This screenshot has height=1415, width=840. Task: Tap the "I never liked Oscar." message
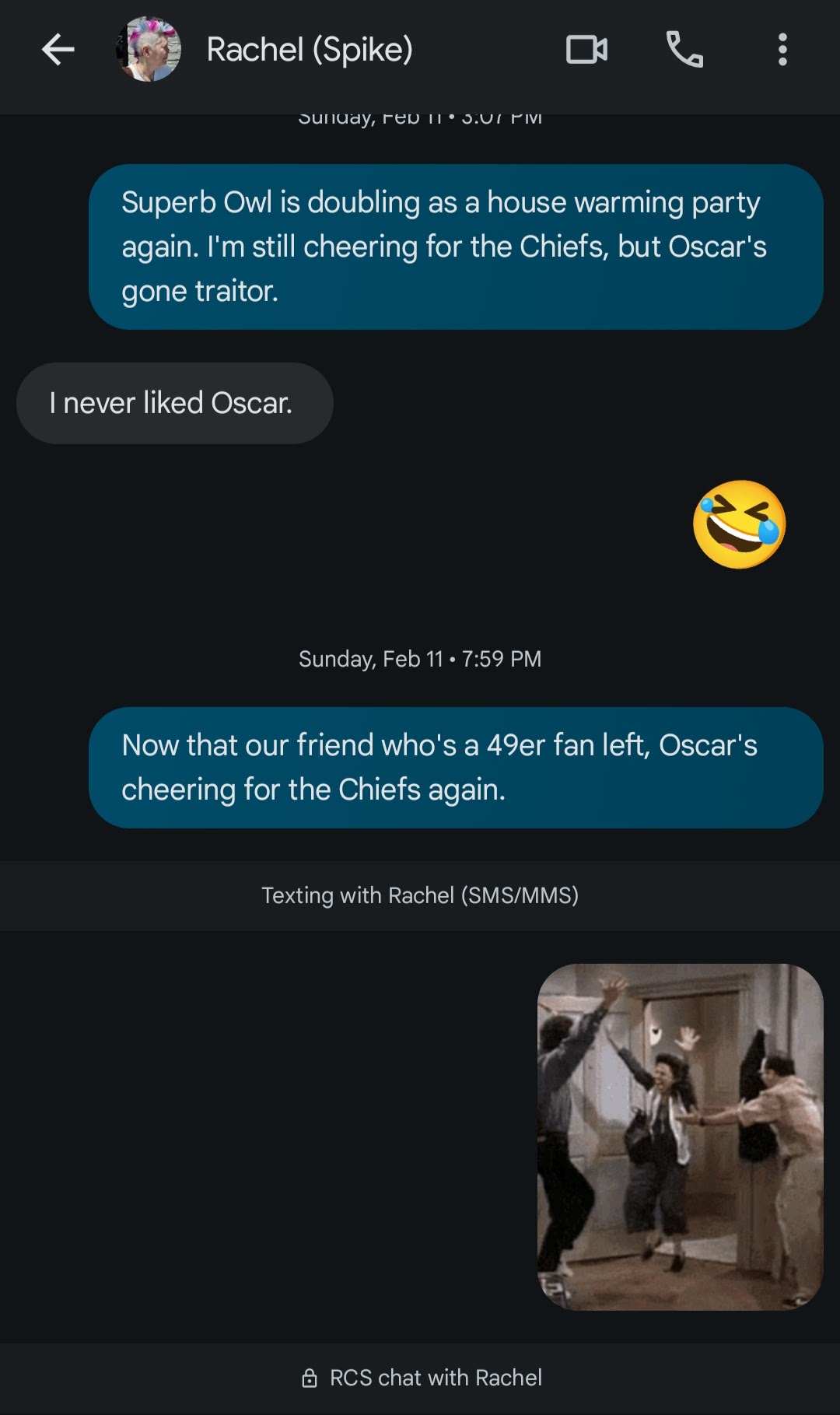point(174,403)
